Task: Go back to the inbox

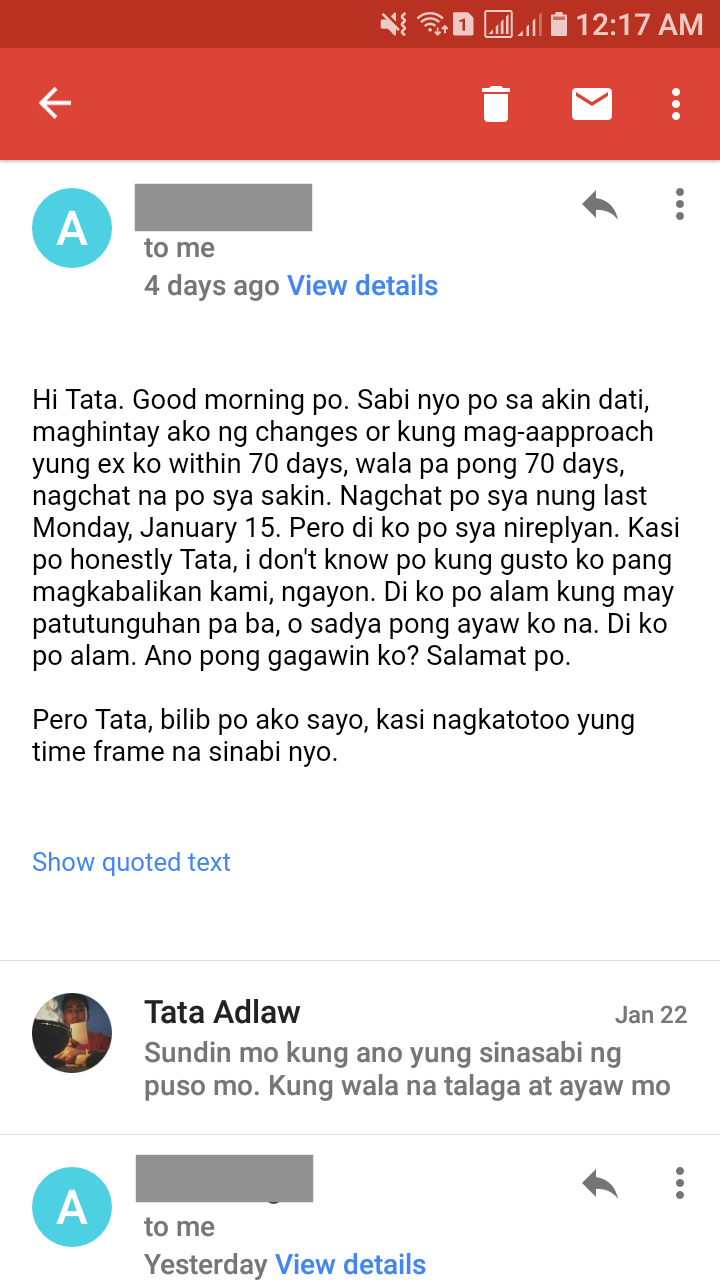Action: pos(55,103)
